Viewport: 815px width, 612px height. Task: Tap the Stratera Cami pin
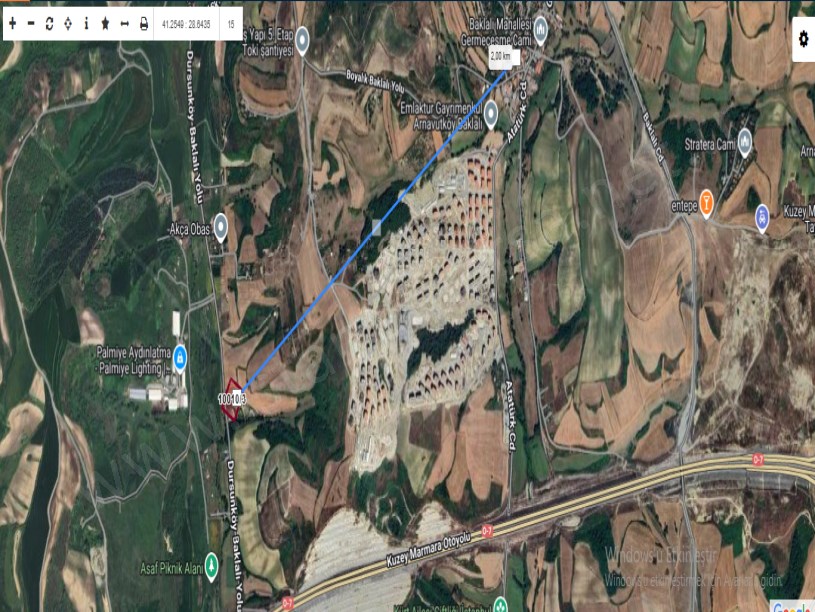[x=744, y=143]
